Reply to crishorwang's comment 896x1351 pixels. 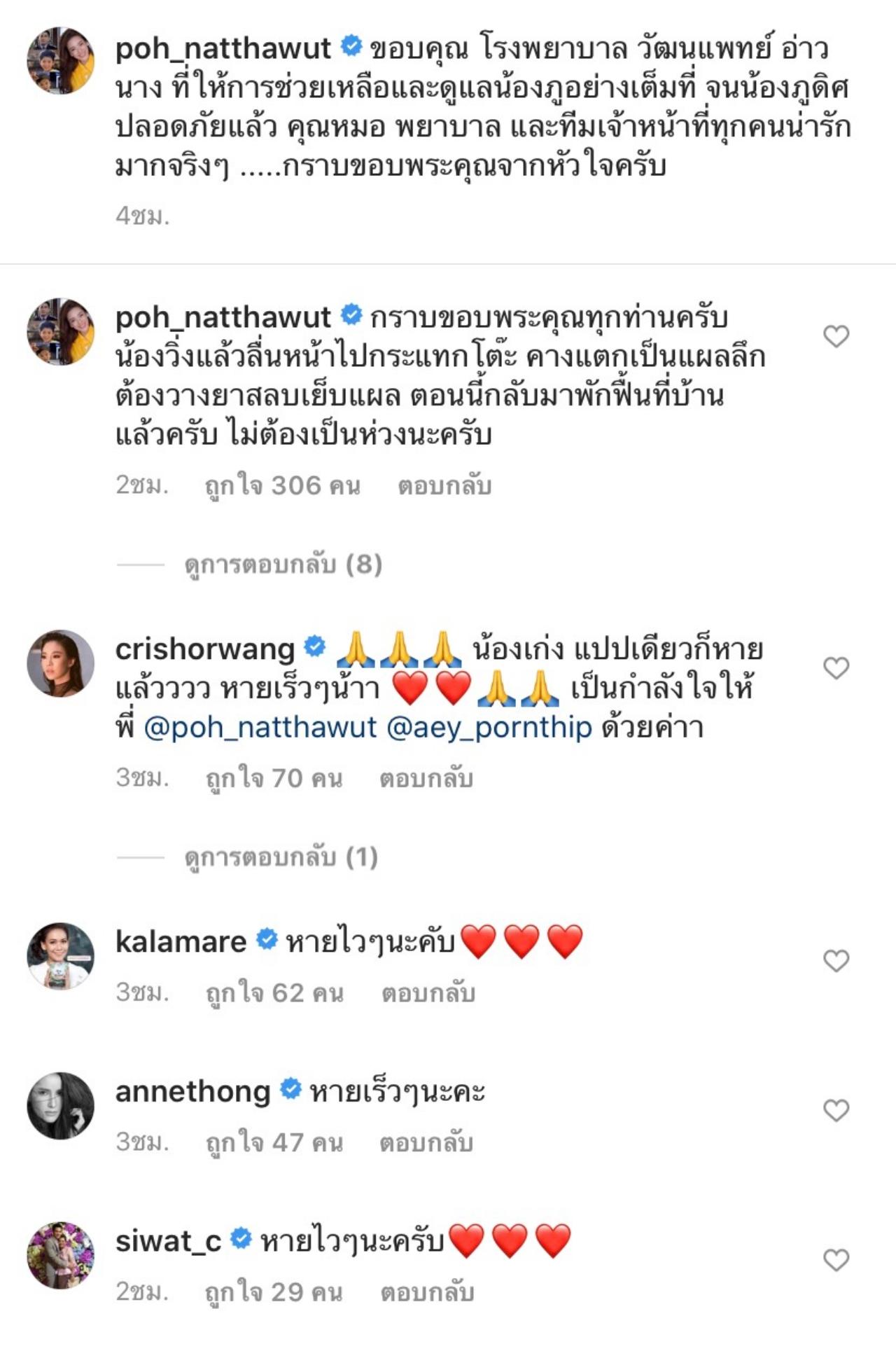click(x=426, y=778)
